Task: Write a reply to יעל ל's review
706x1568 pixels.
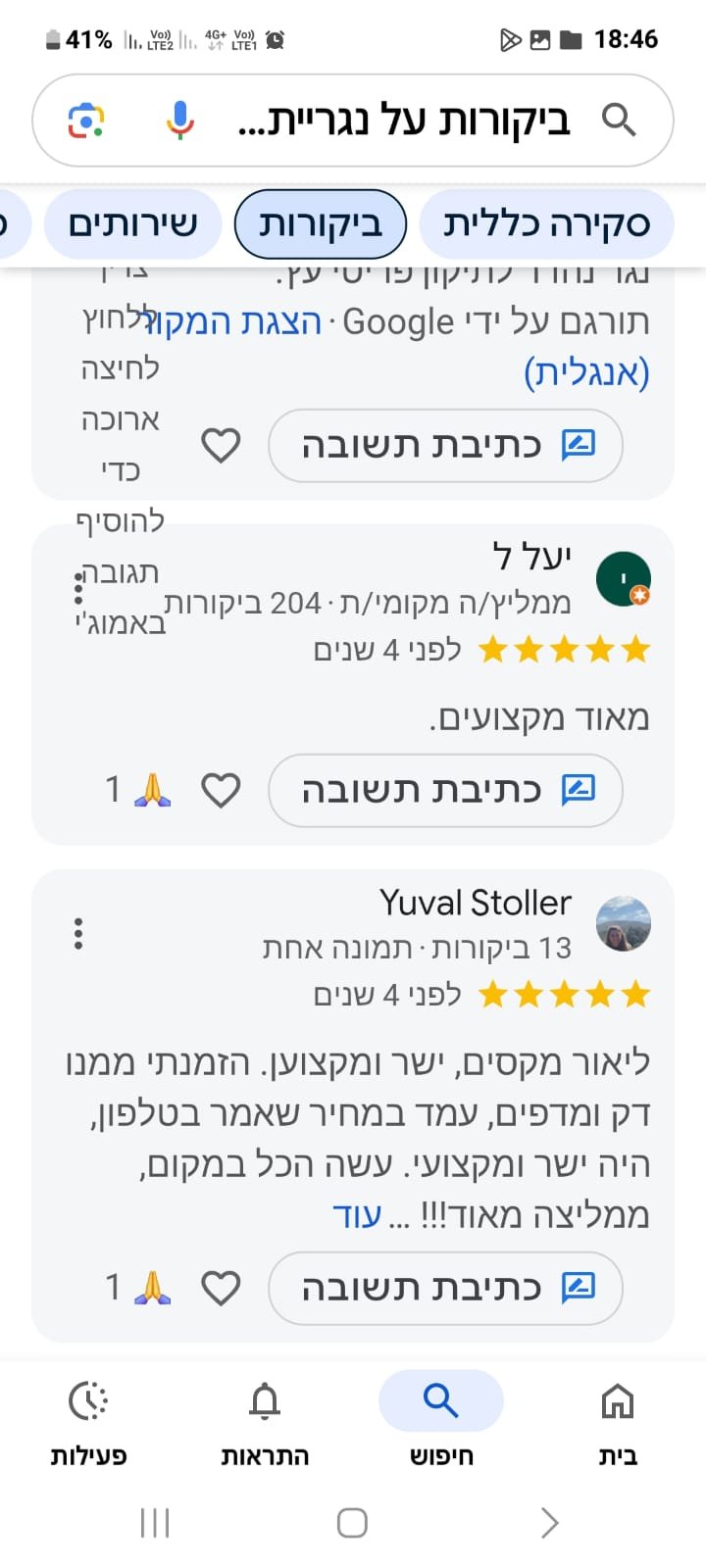Action: tap(445, 790)
